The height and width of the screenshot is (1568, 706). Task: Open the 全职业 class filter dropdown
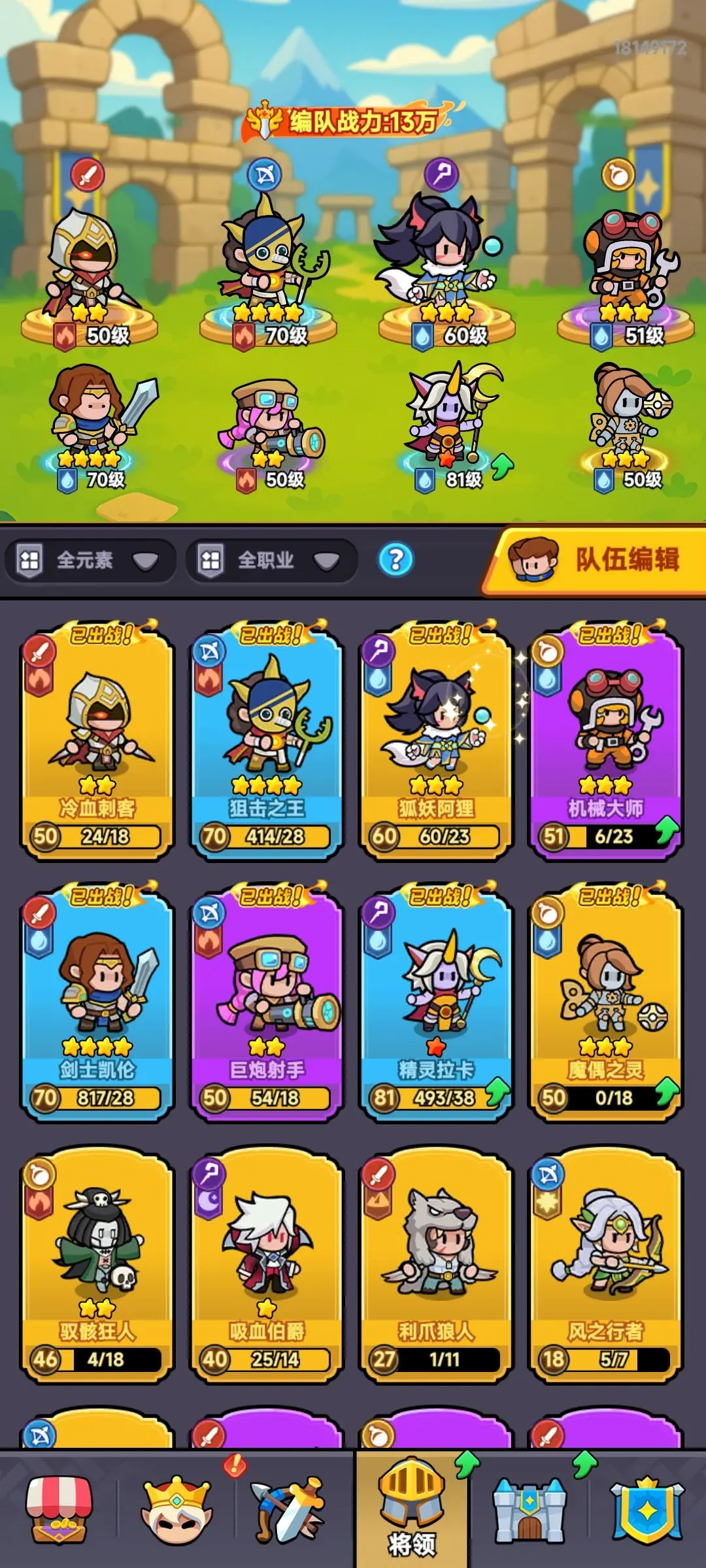pyautogui.click(x=271, y=561)
